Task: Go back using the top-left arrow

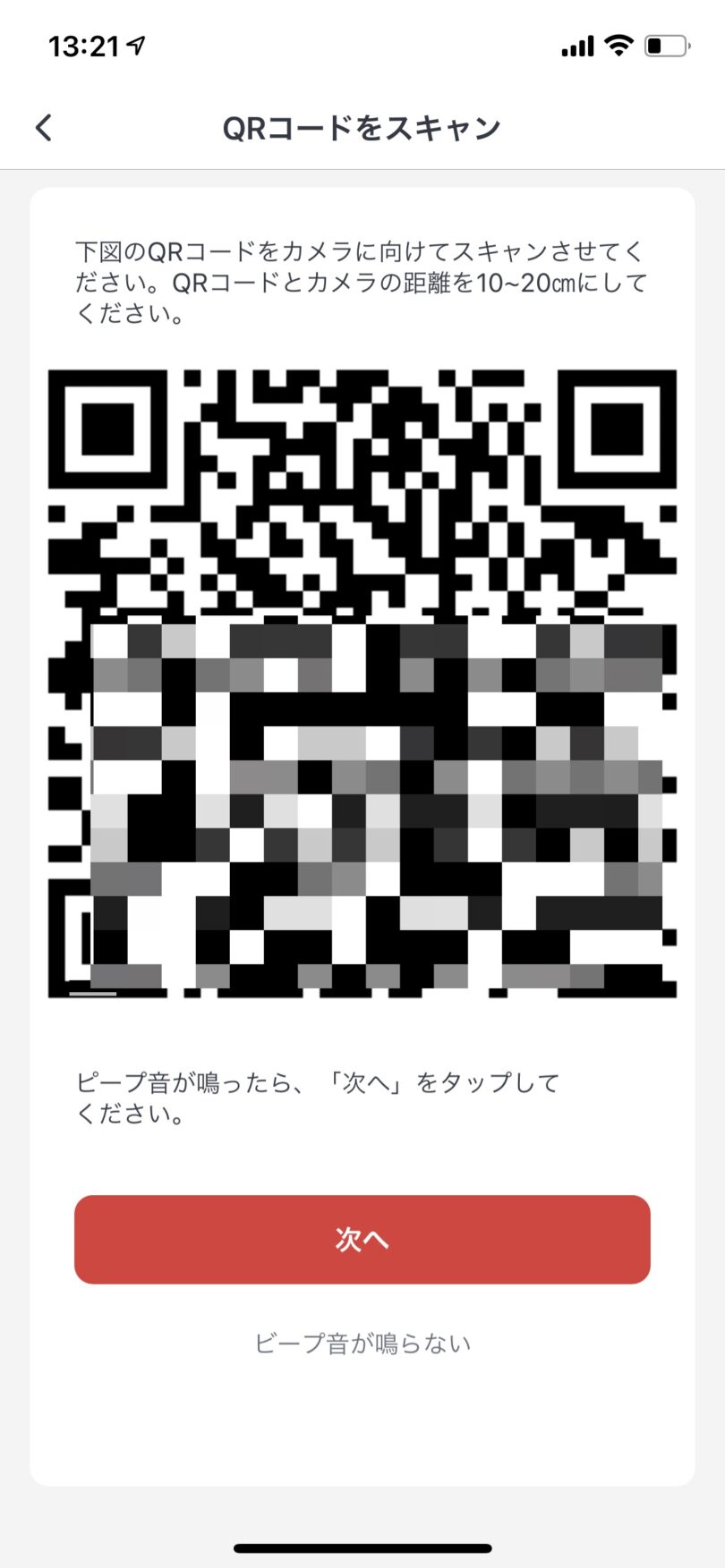Action: [44, 128]
